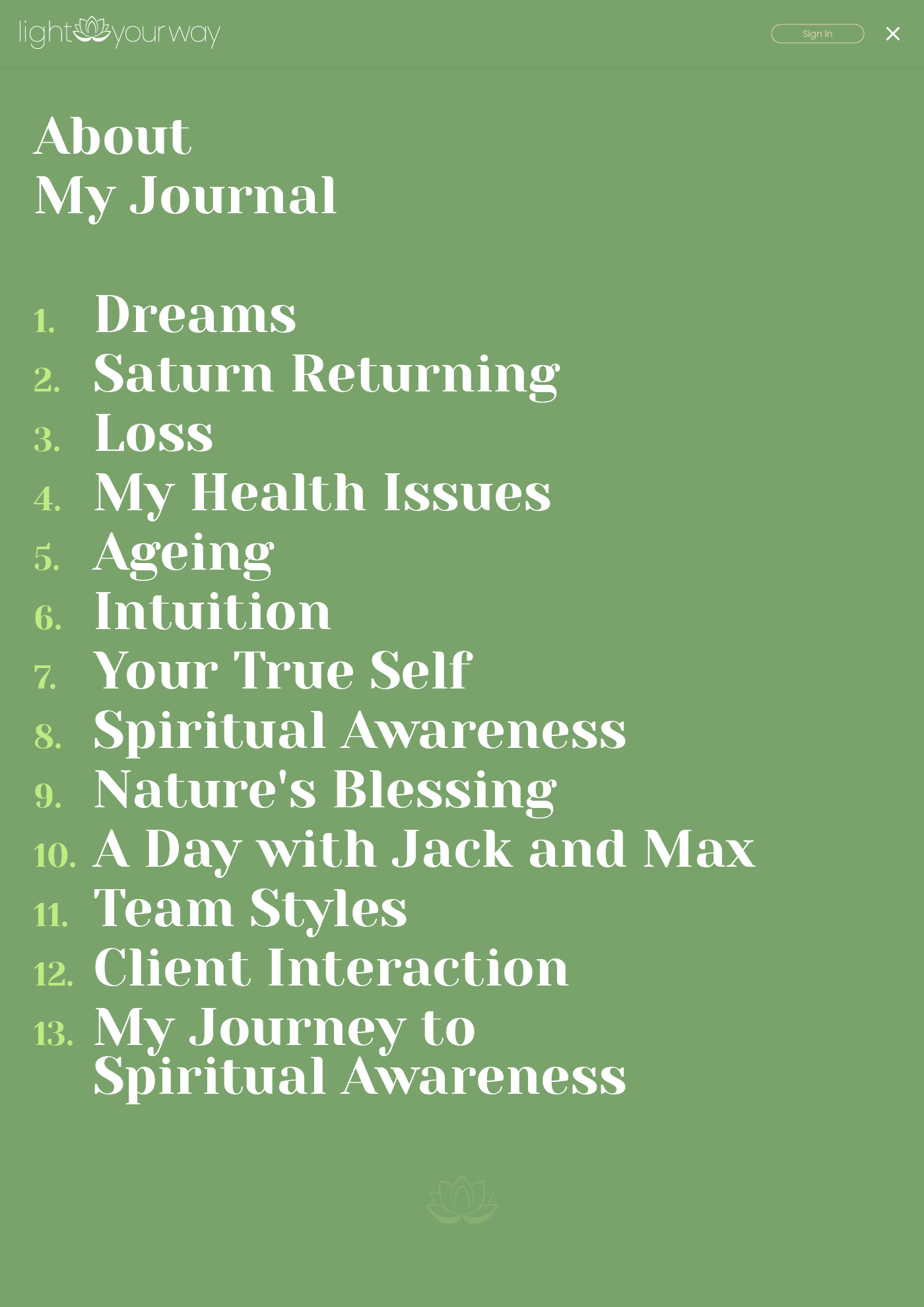The height and width of the screenshot is (1307, 924).
Task: Open A Day with Jack and Max
Action: pyautogui.click(x=424, y=850)
